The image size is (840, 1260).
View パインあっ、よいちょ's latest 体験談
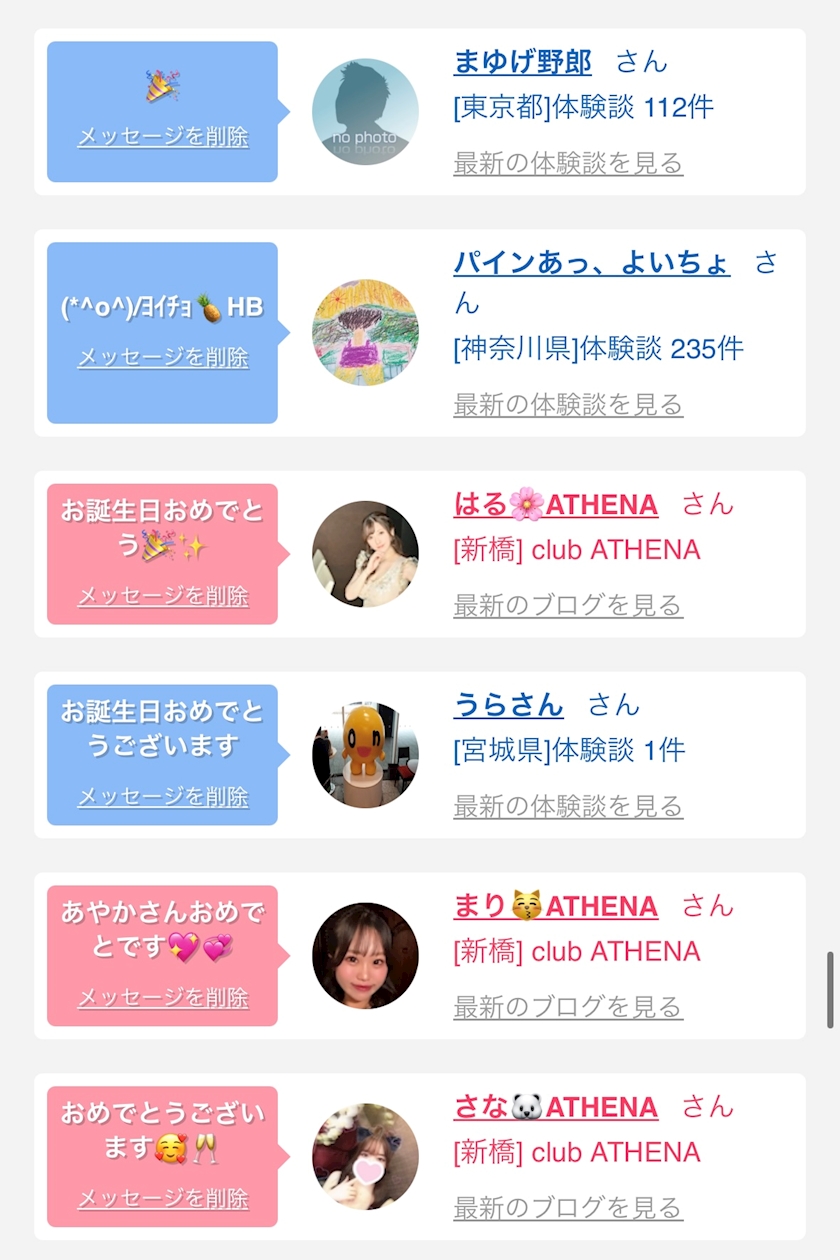tap(568, 405)
